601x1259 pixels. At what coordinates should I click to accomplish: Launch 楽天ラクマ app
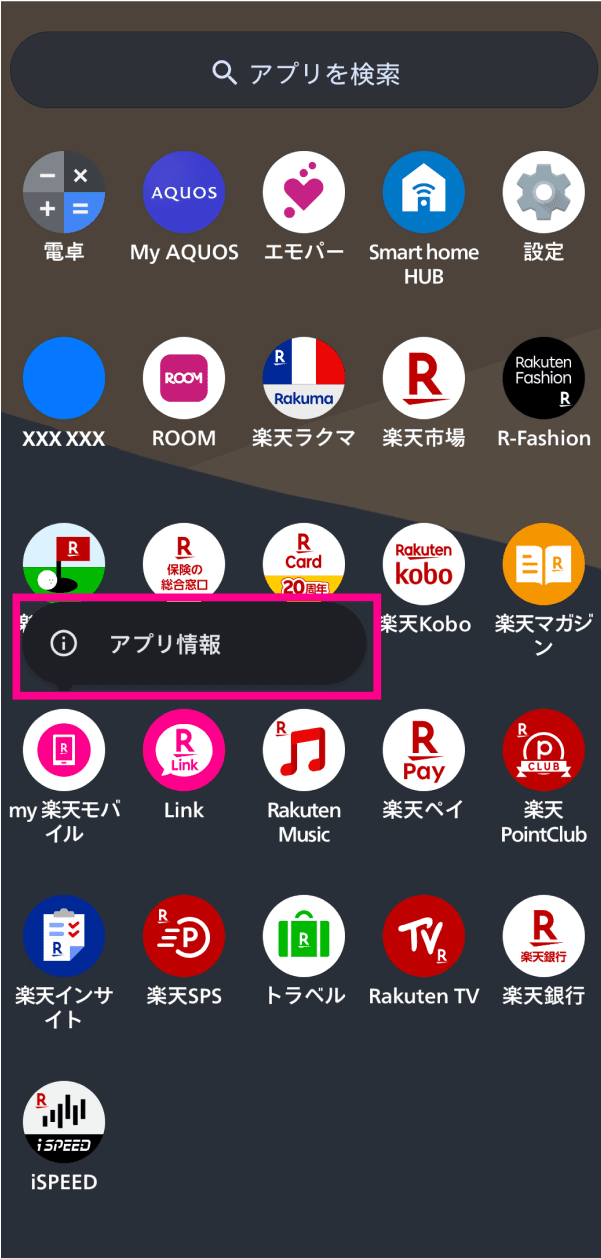click(x=304, y=378)
